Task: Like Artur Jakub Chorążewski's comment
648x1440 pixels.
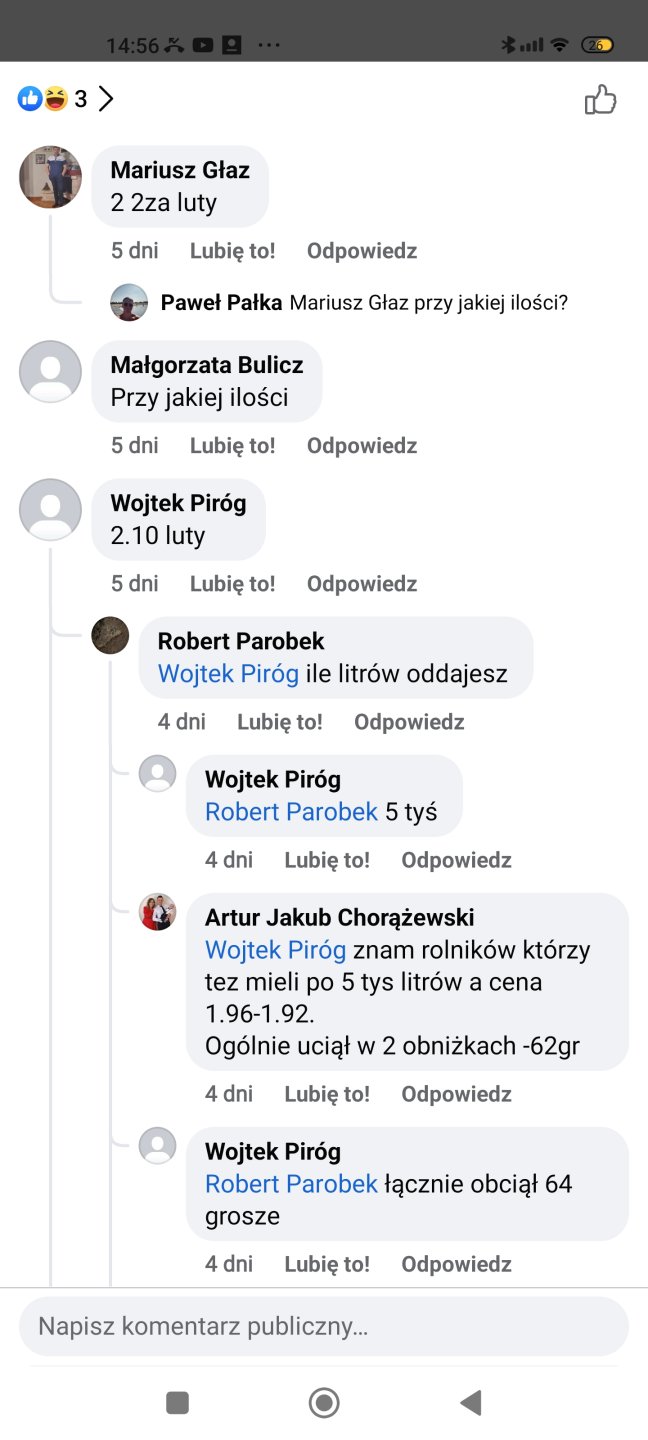Action: pos(326,1093)
